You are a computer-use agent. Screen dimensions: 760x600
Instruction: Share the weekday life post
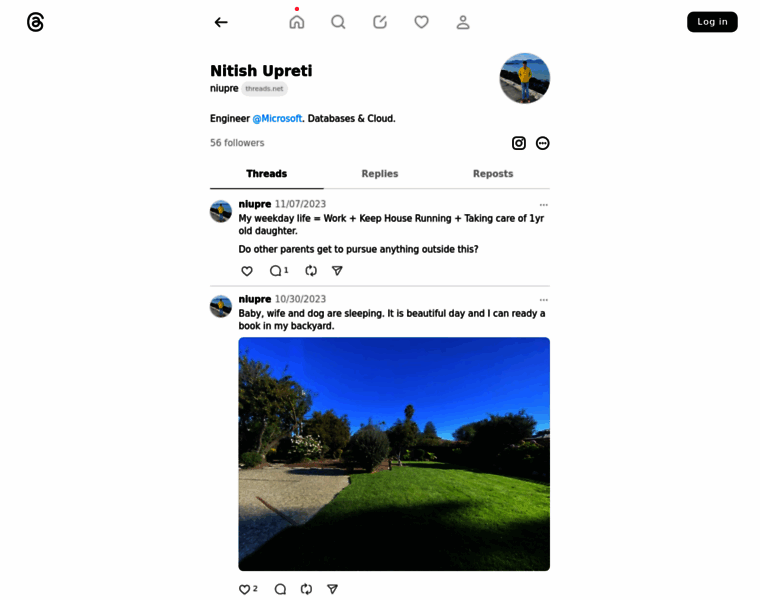click(337, 270)
